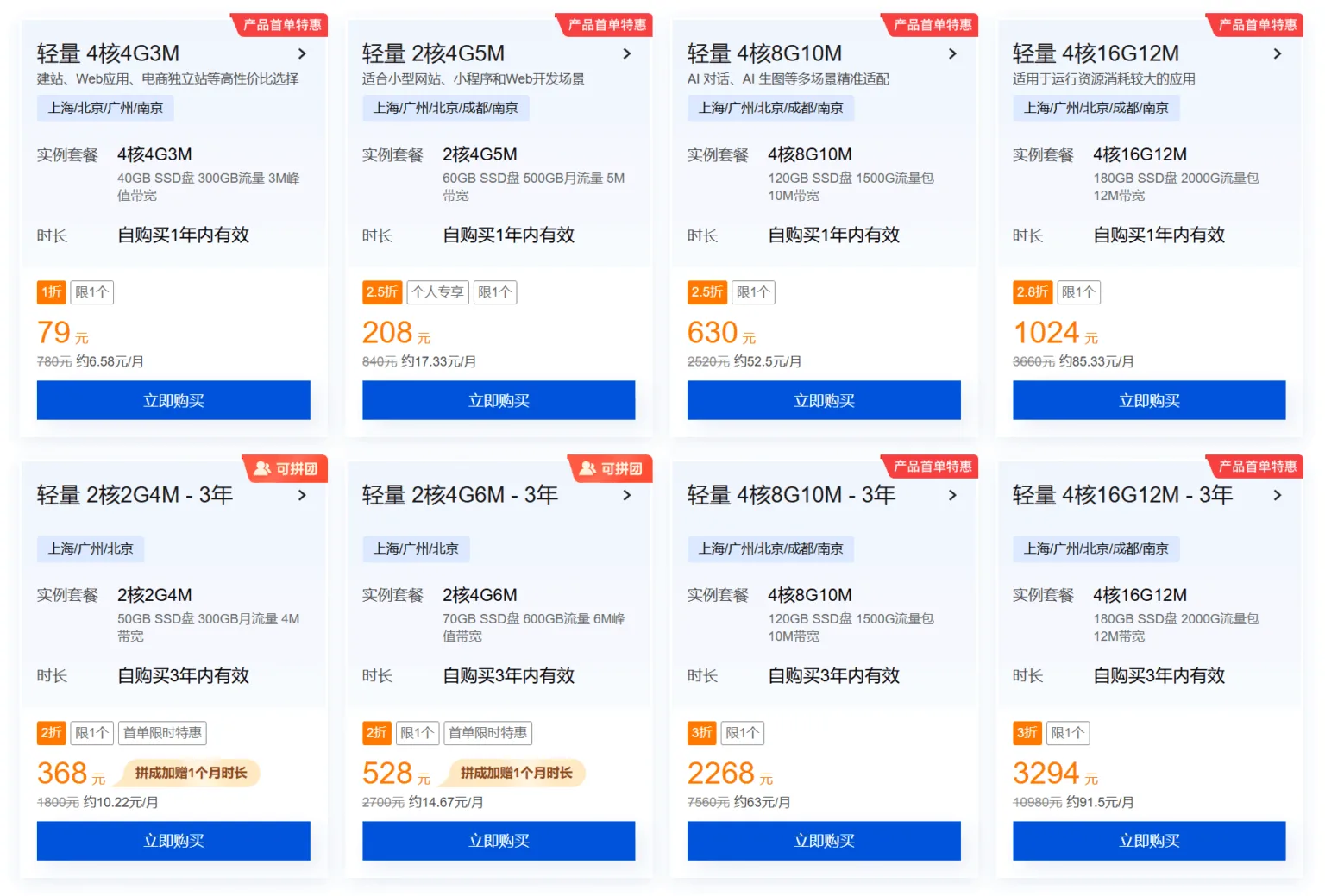
Task: Buy the 208元 轻量 2核4G5M plan
Action: [x=499, y=400]
